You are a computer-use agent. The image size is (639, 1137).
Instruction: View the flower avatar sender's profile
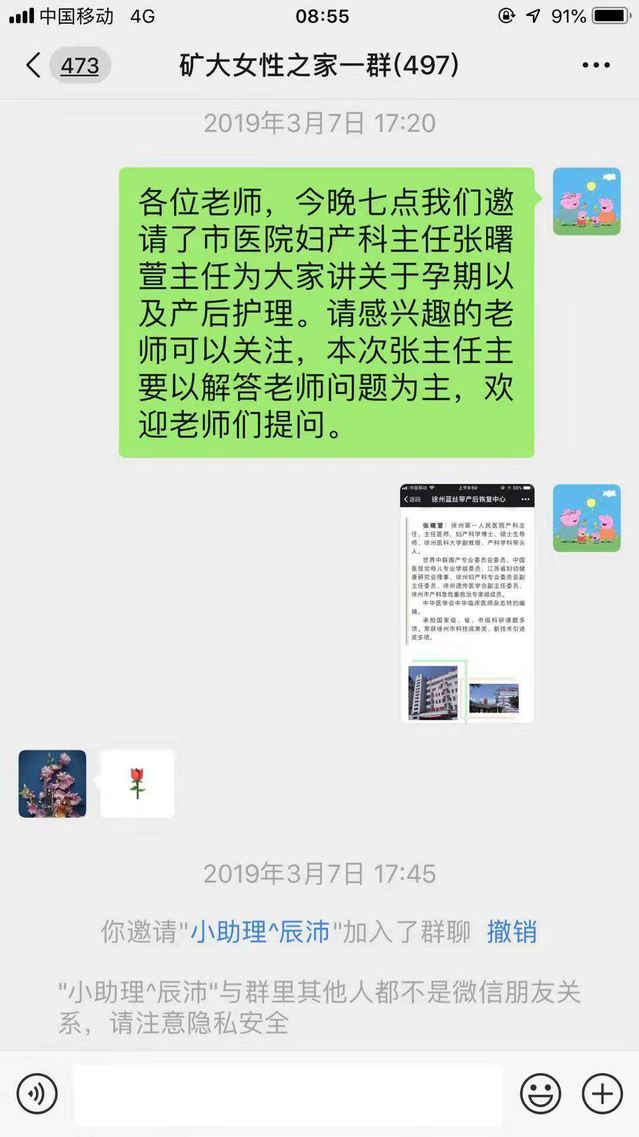point(52,783)
